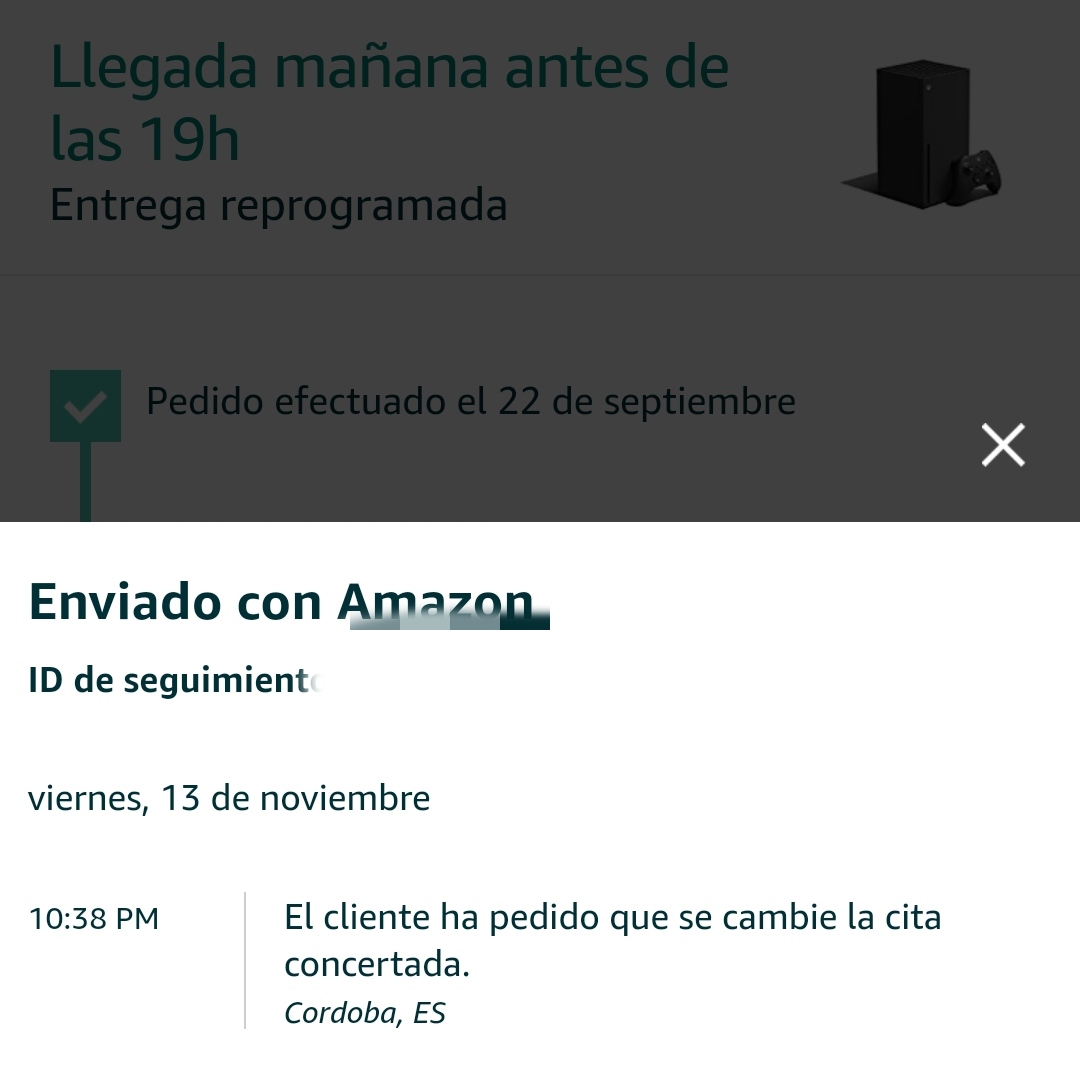The width and height of the screenshot is (1080, 1080).
Task: Close the shipment tracking details sheet
Action: click(x=1003, y=445)
